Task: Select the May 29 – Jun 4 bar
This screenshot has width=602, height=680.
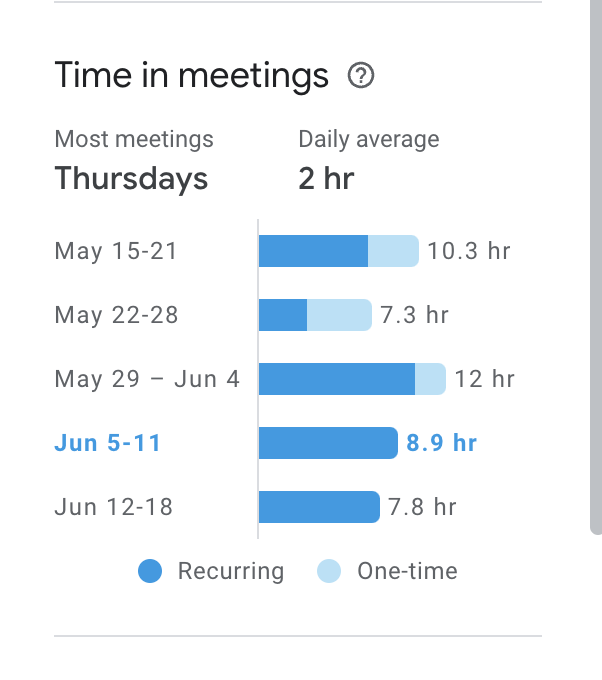Action: tap(352, 379)
